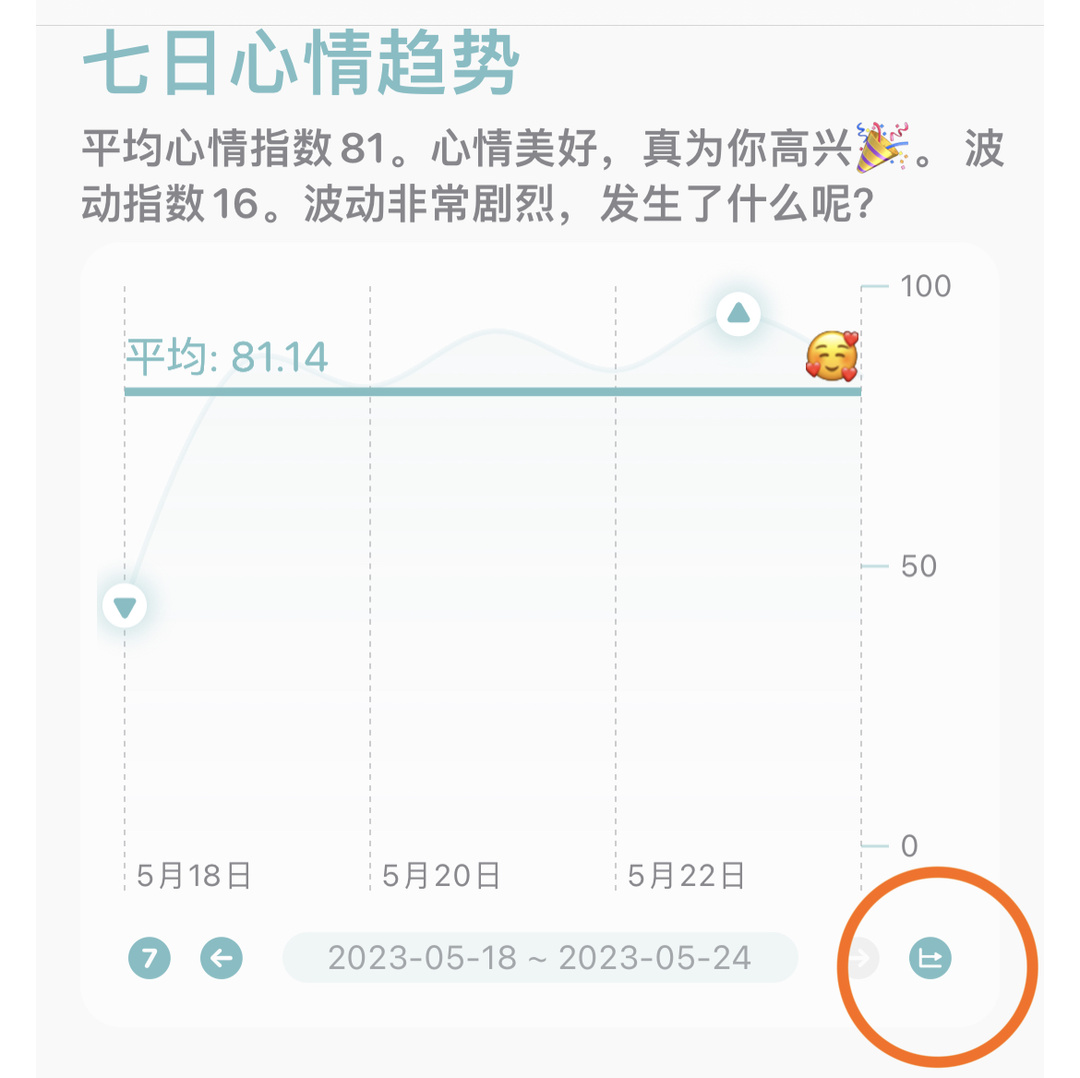This screenshot has width=1080, height=1078.
Task: Open the date range 2023-05-18 ~ 2023-05-24 picker
Action: click(540, 958)
